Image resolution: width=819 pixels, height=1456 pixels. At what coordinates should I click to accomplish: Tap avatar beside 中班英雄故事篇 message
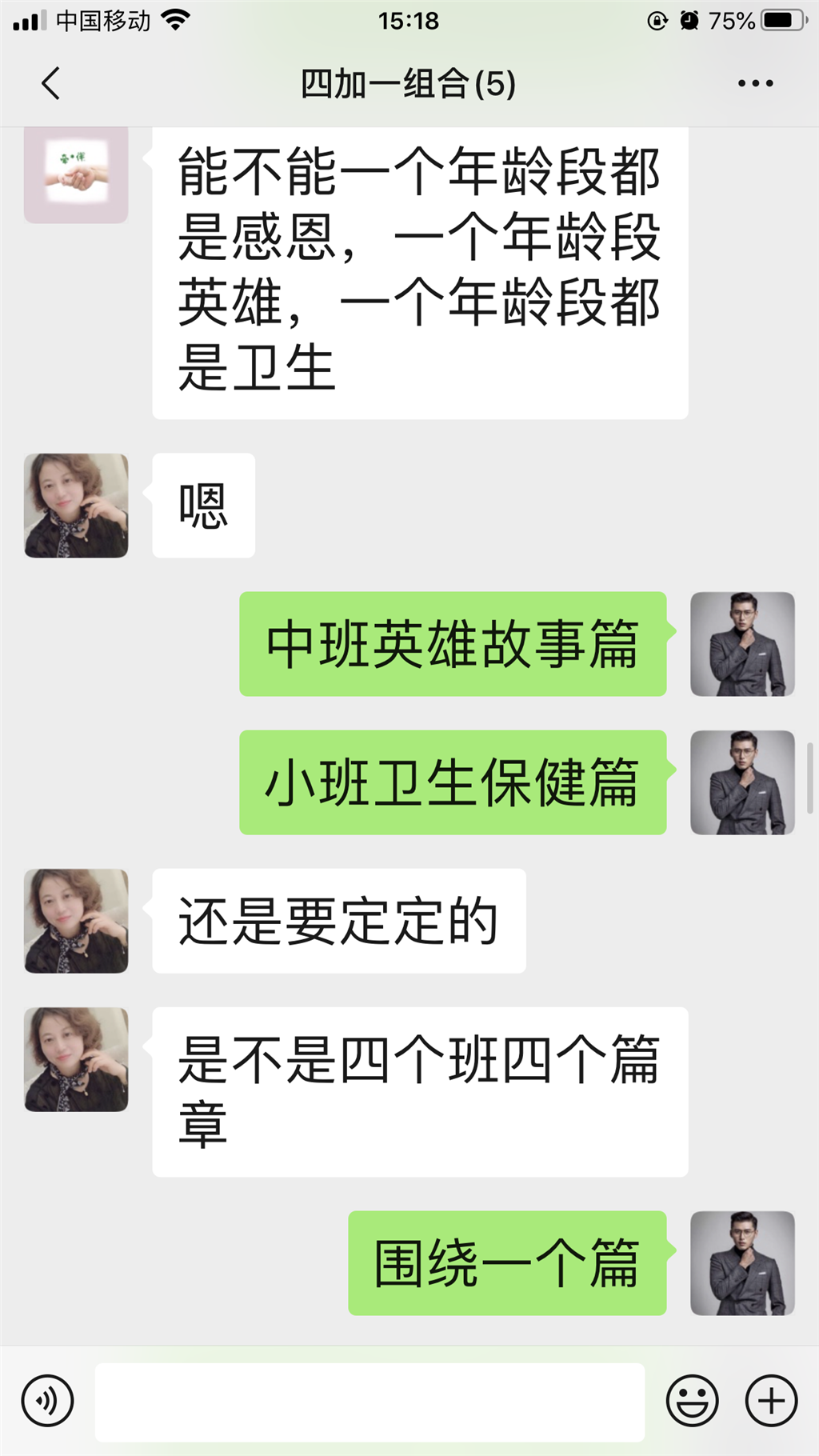(x=742, y=644)
